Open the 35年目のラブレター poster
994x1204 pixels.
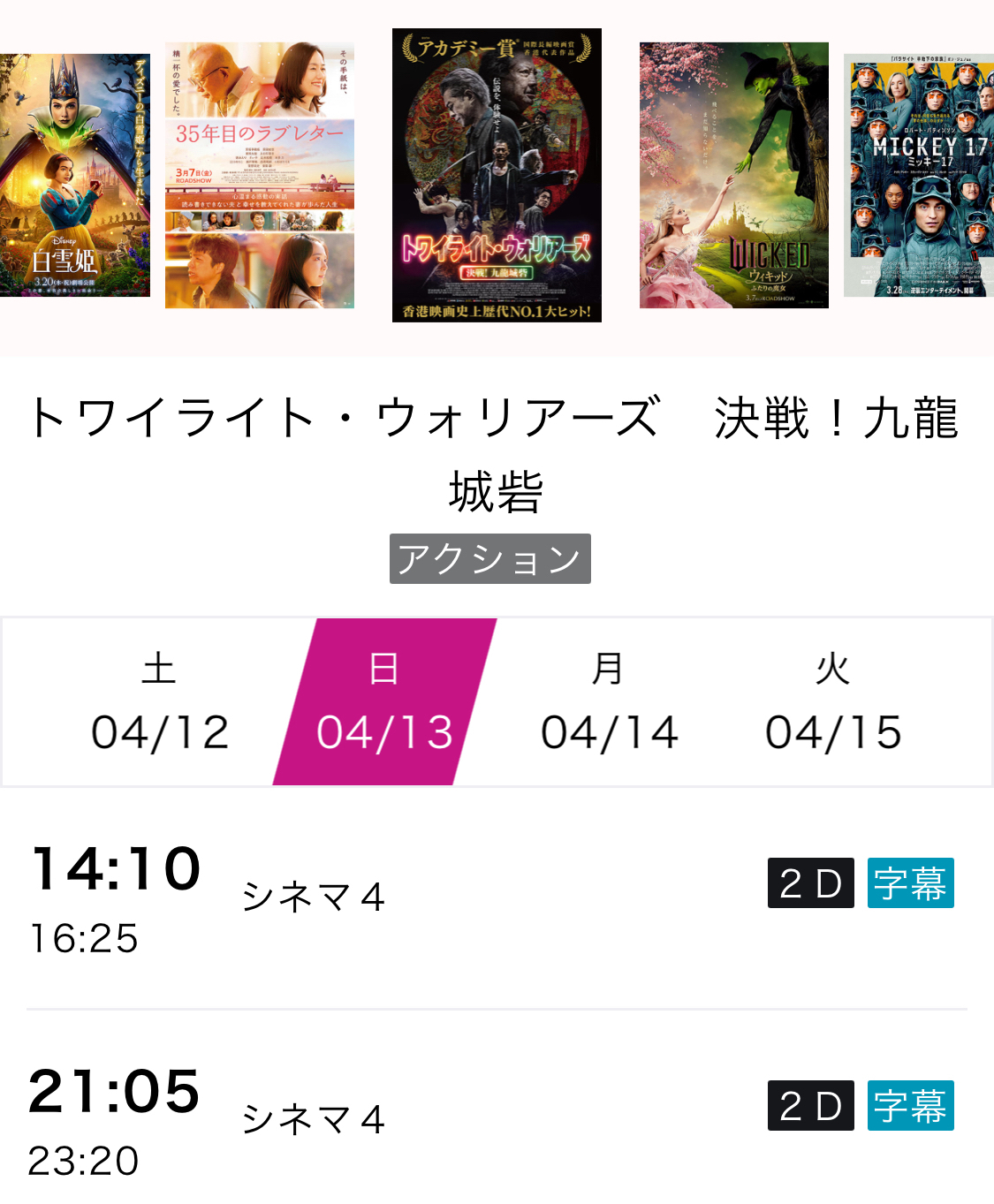coord(260,175)
